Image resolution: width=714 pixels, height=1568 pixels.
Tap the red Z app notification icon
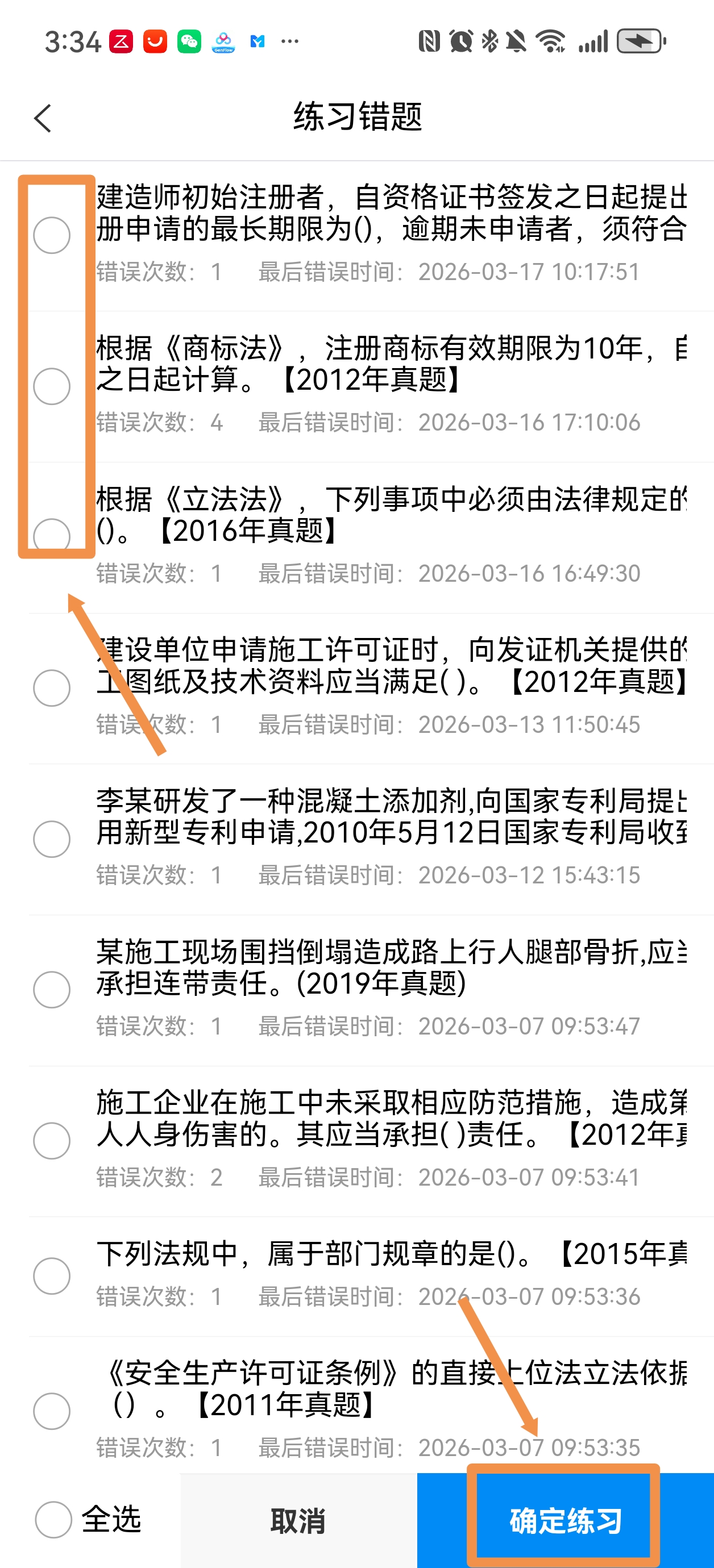[120, 41]
